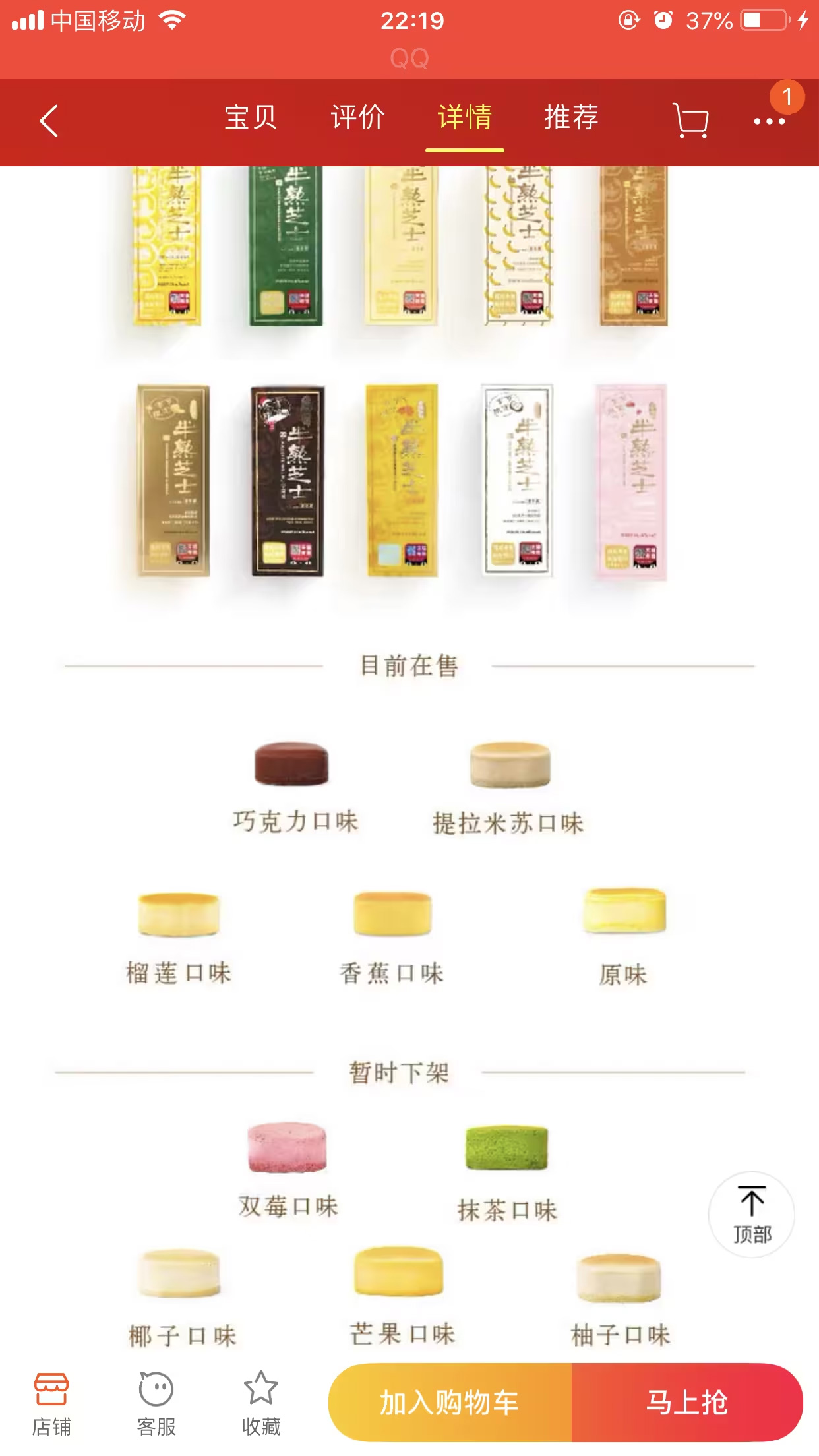Open the 推荐 tab
The width and height of the screenshot is (819, 1456).
571,119
